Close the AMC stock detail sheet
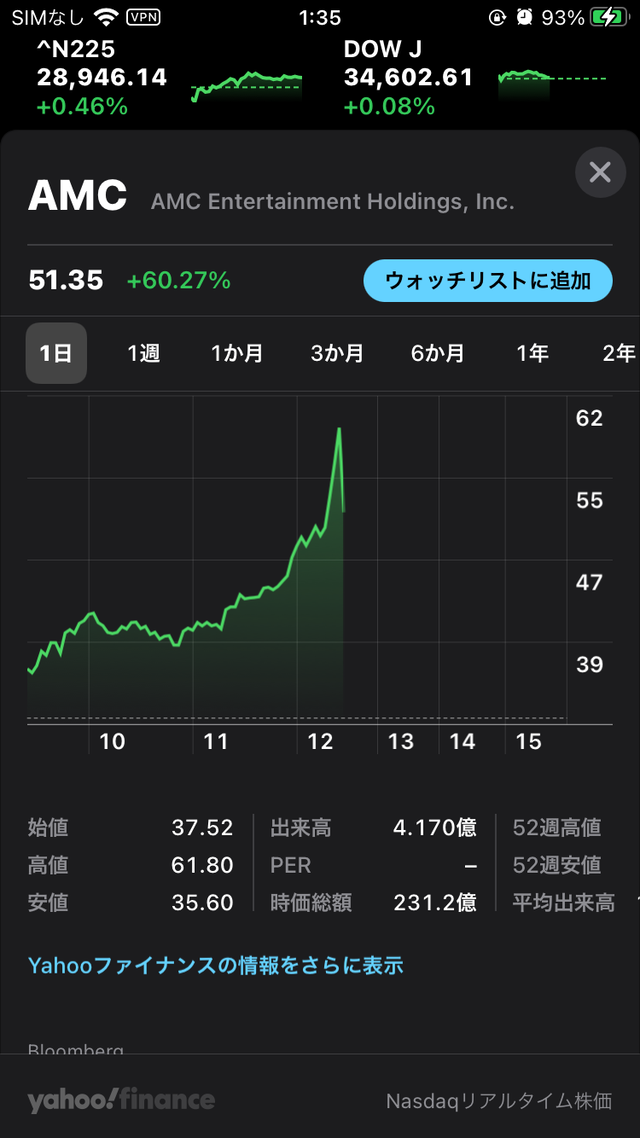 click(x=600, y=172)
